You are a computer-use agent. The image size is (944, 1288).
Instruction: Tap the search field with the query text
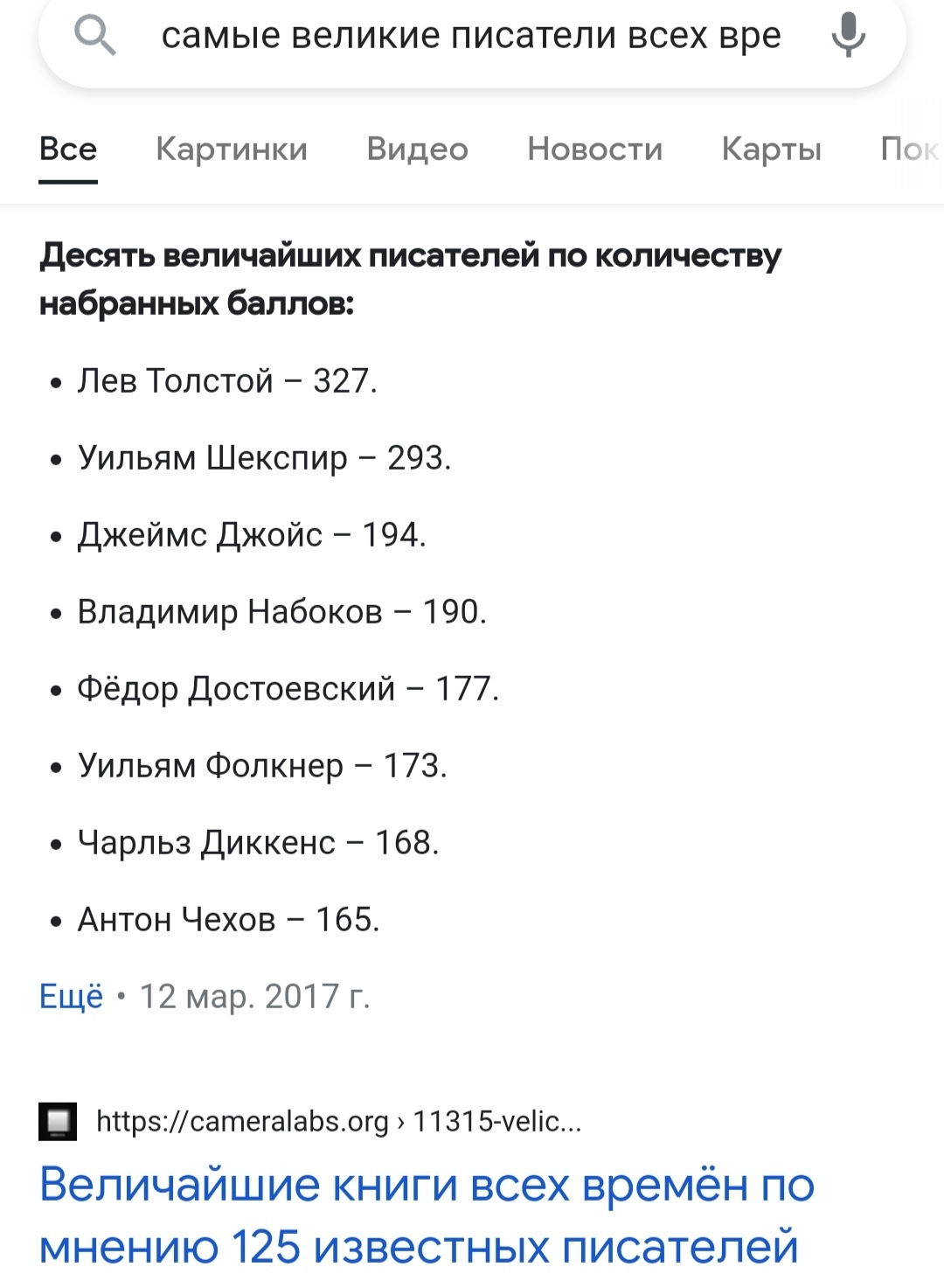click(470, 36)
